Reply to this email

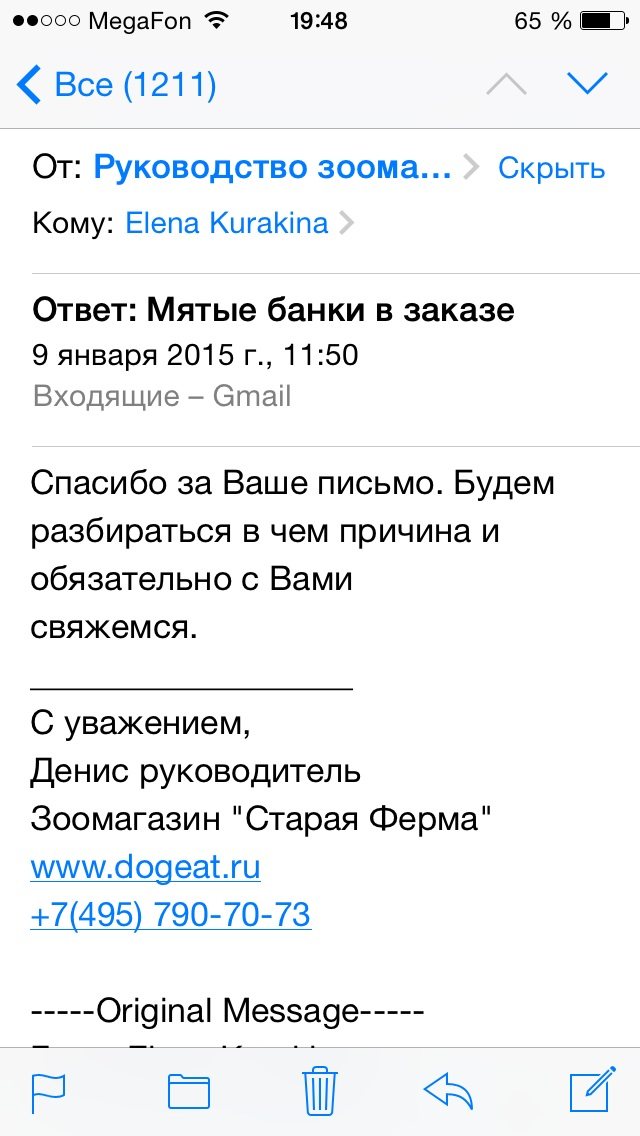[x=448, y=1090]
